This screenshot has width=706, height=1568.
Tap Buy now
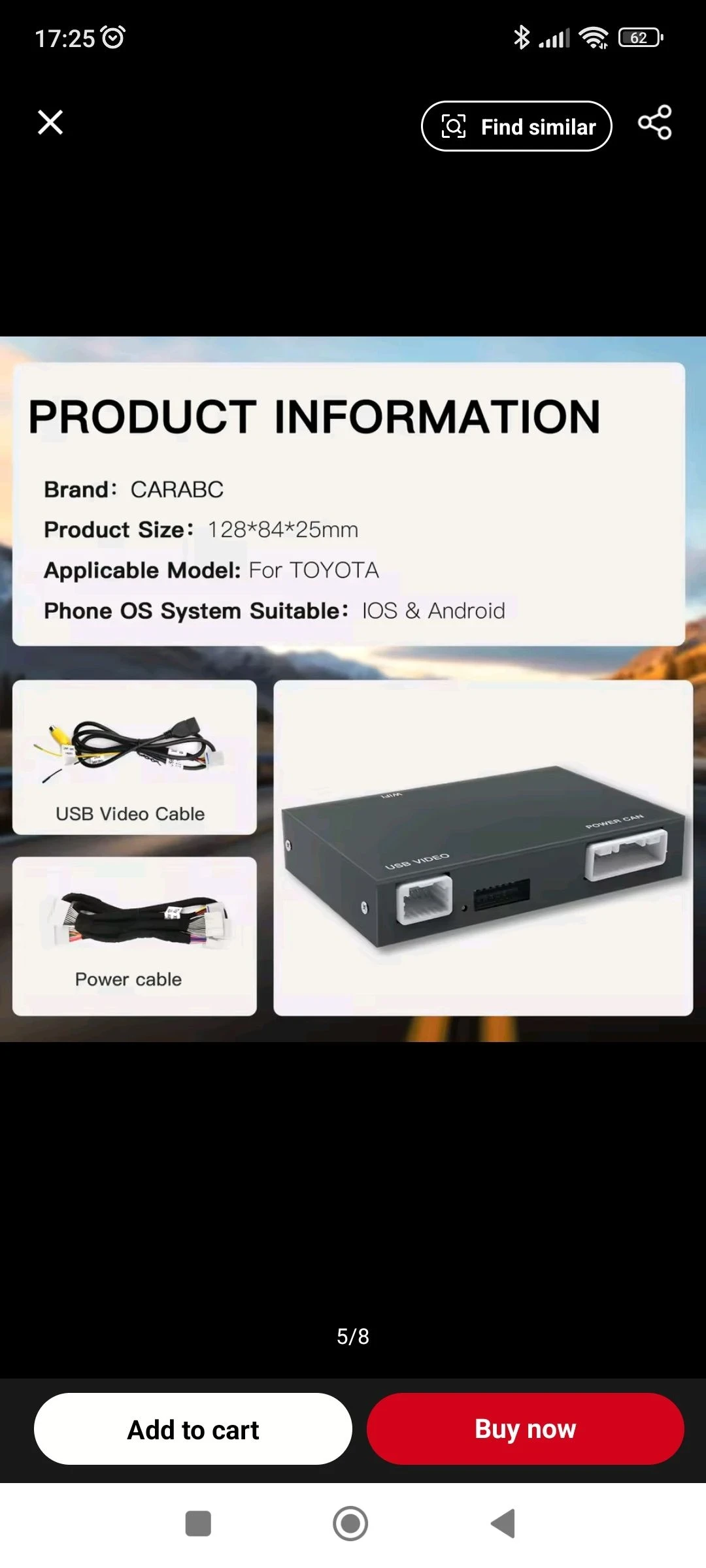pos(525,1429)
